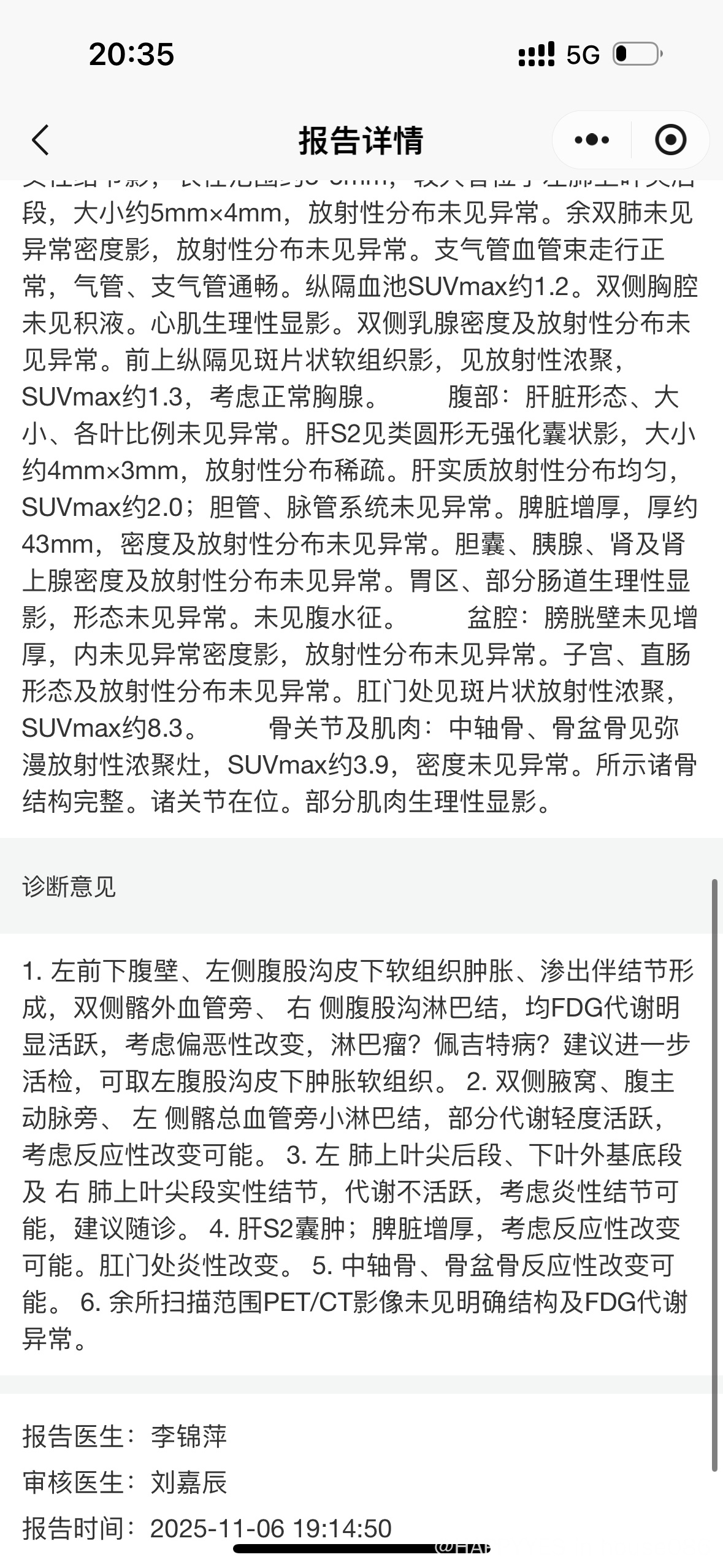Open the mini program more options menu
The image size is (723, 1568).
coord(592,140)
